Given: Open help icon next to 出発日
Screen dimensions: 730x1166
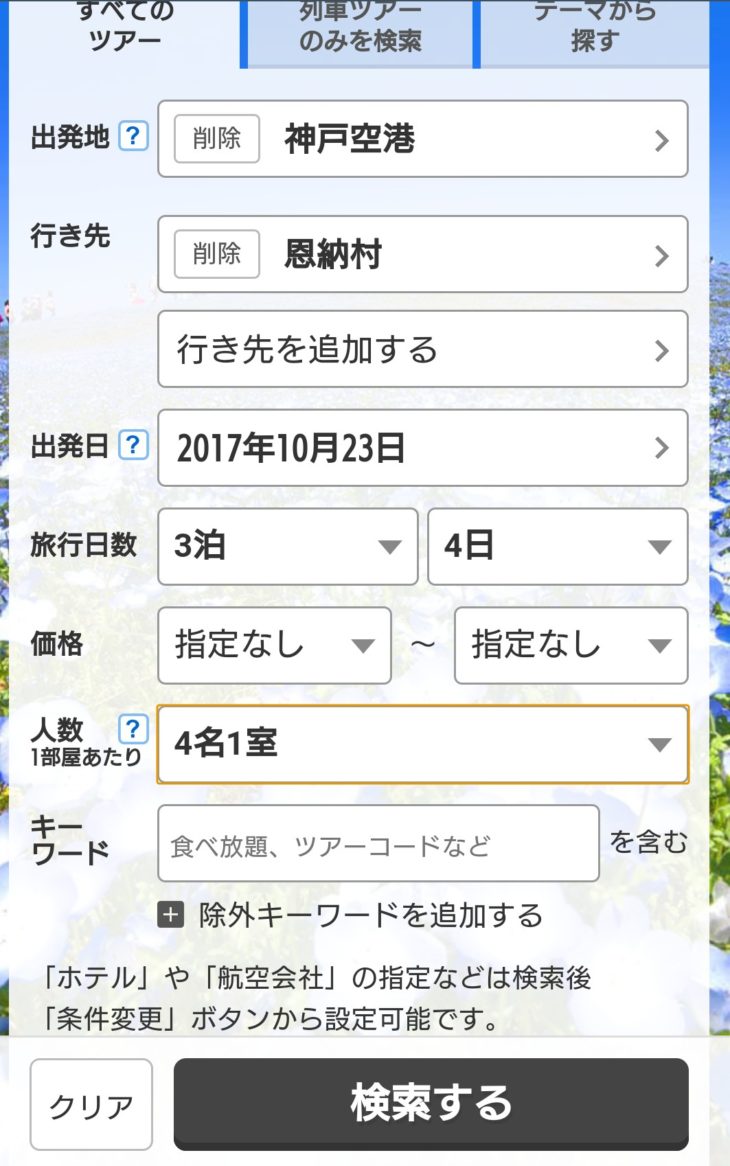Looking at the screenshot, I should click(133, 445).
